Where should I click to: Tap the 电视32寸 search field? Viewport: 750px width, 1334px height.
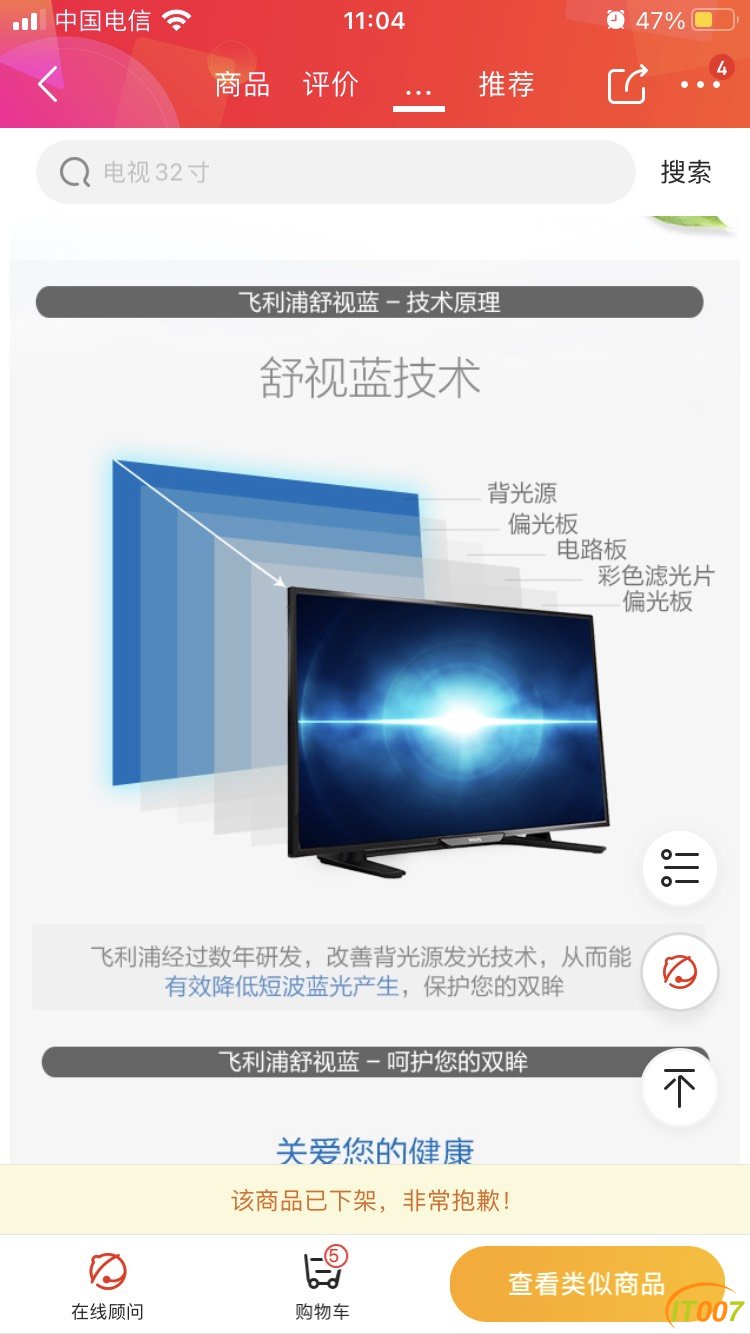click(x=335, y=172)
